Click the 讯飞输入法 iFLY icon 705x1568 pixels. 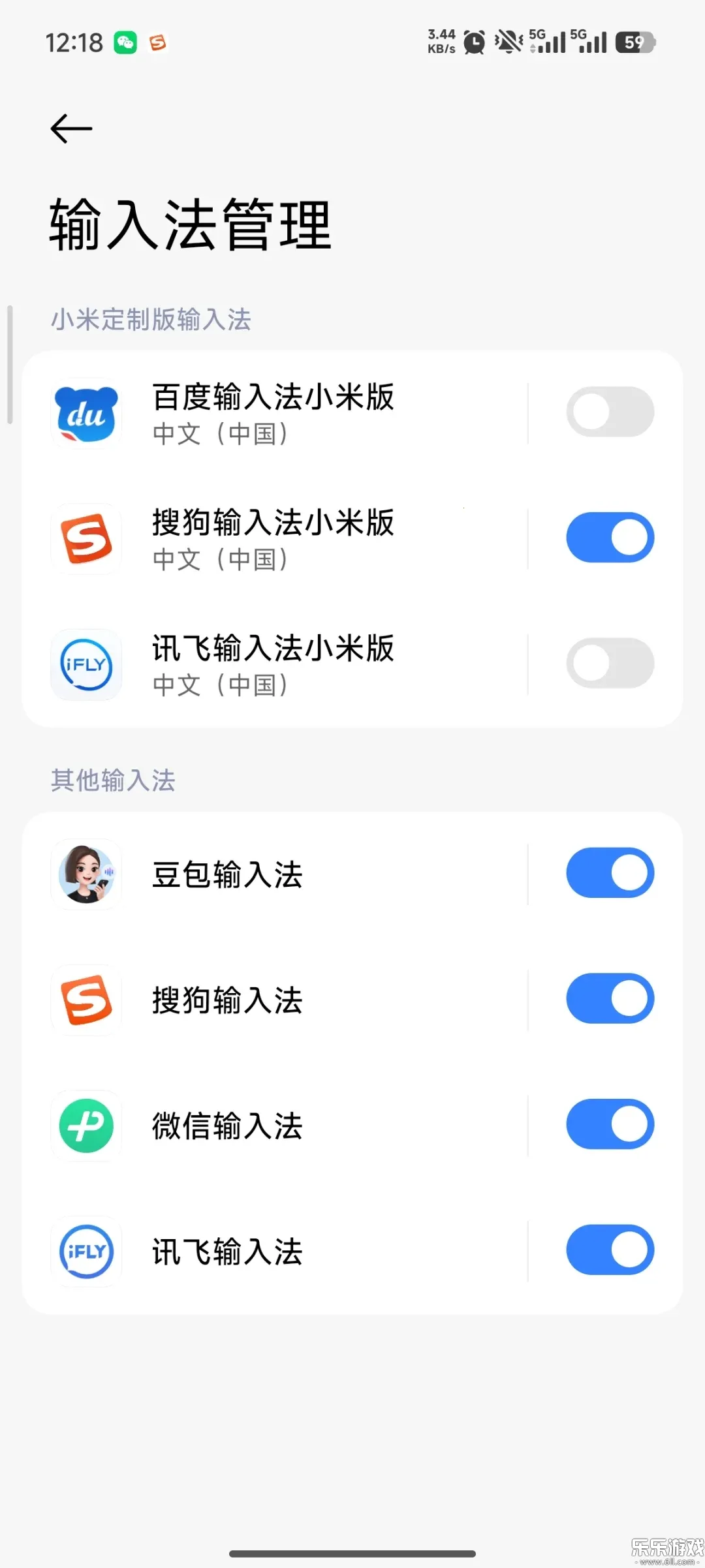click(x=86, y=1251)
